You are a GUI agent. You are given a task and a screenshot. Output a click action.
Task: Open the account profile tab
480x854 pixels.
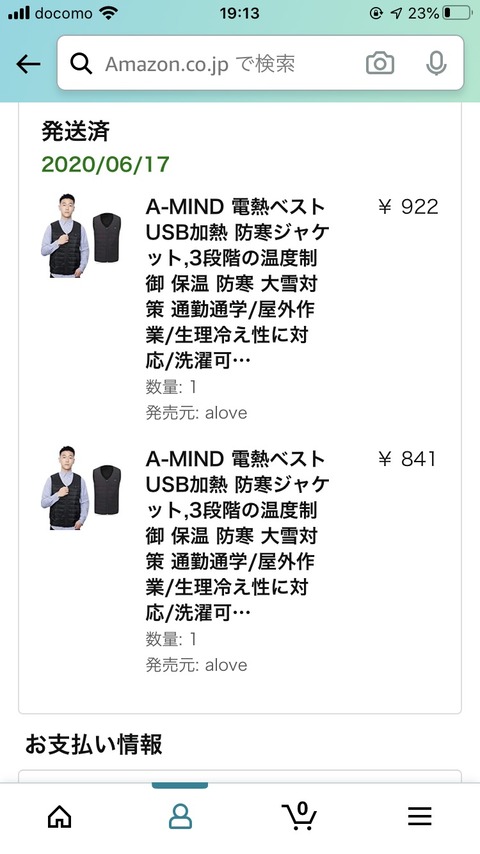click(180, 816)
